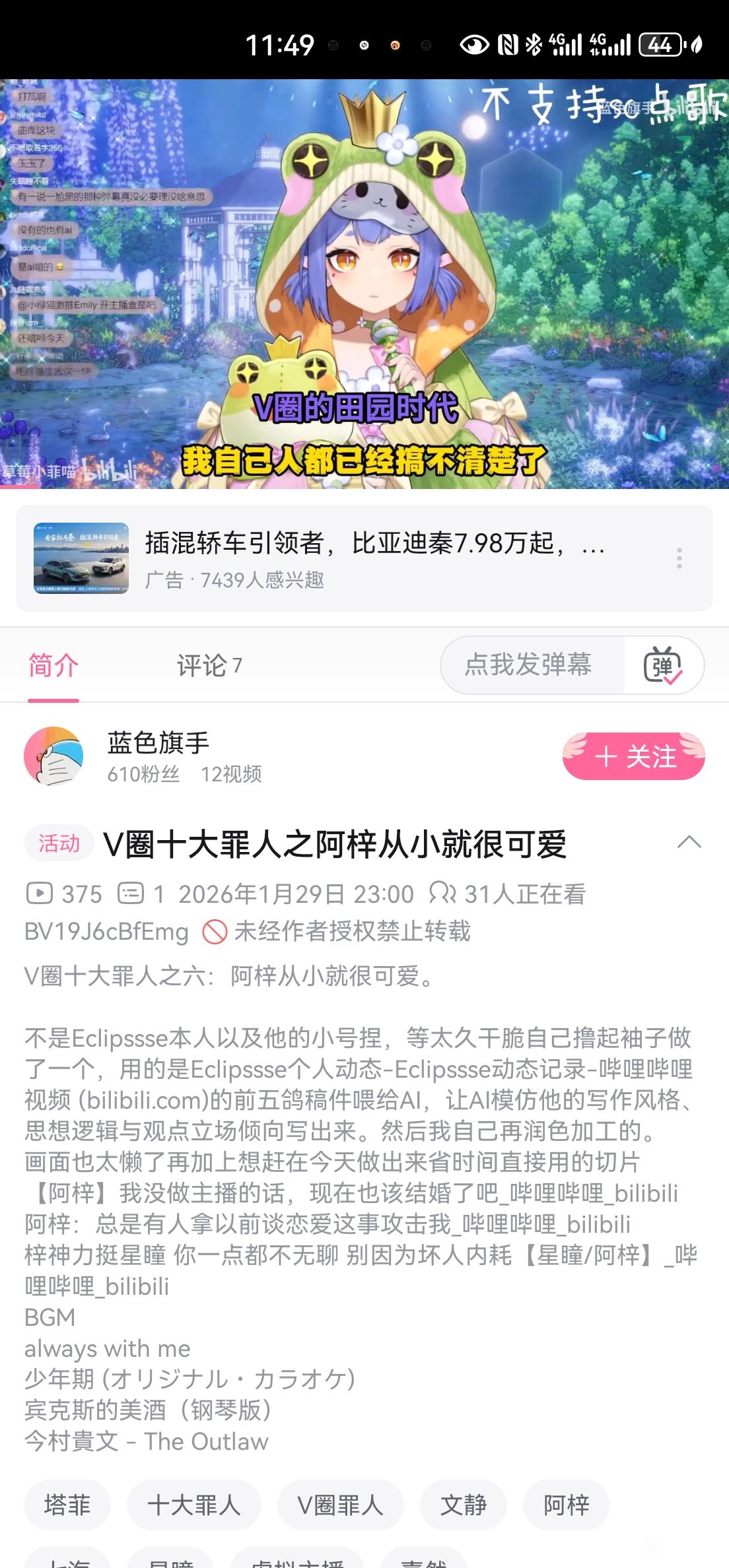
Task: Collapse the video description chevron
Action: click(x=689, y=842)
